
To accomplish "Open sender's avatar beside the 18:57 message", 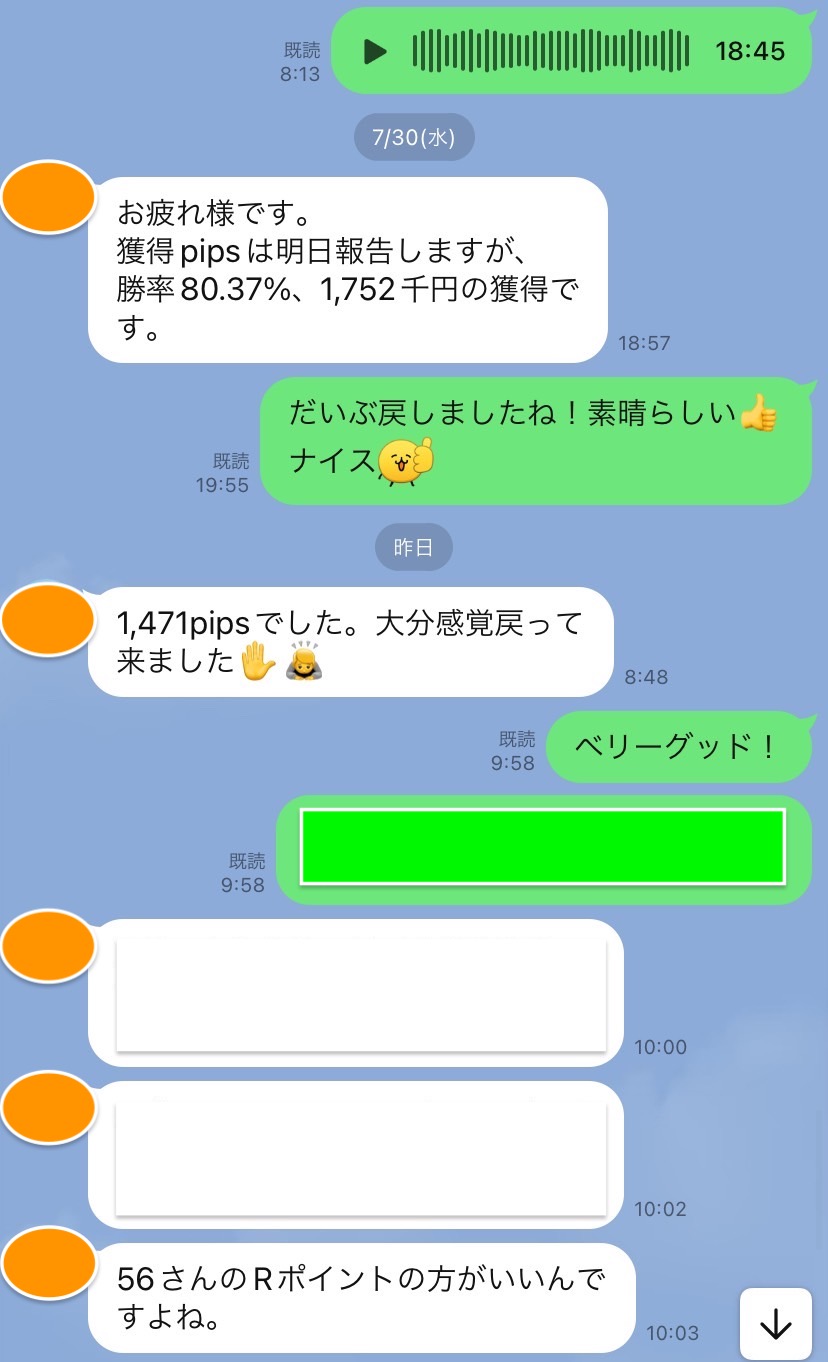I will (x=47, y=198).
